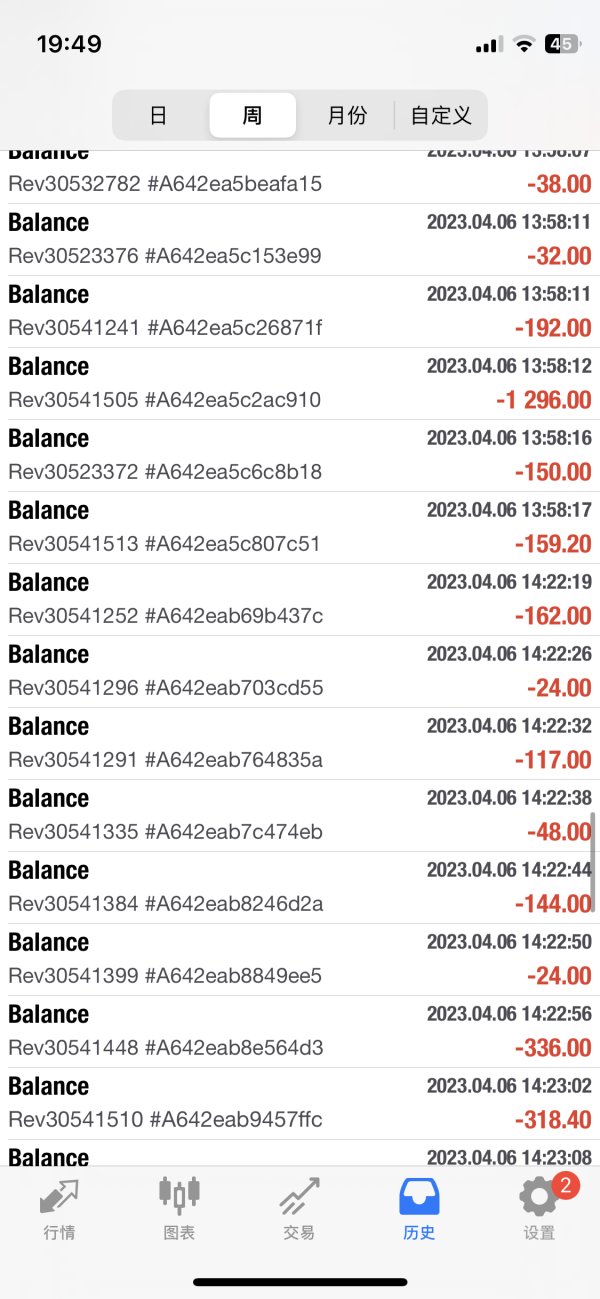The image size is (600, 1299).
Task: Open the Balance entry Rev30523376 for -32.00
Action: [x=300, y=240]
